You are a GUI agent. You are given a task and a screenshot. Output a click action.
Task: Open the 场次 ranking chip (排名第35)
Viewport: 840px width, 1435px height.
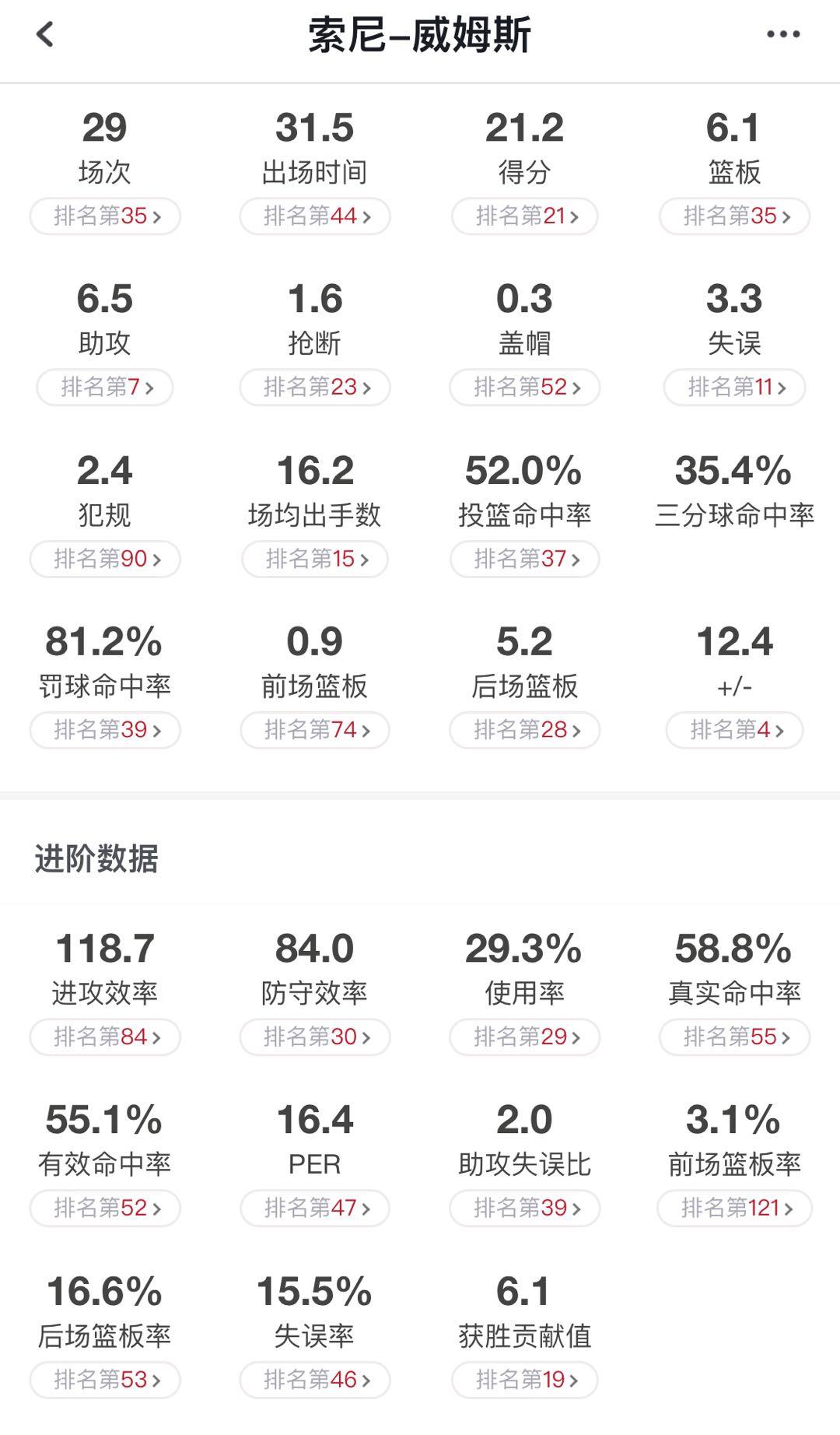click(105, 216)
